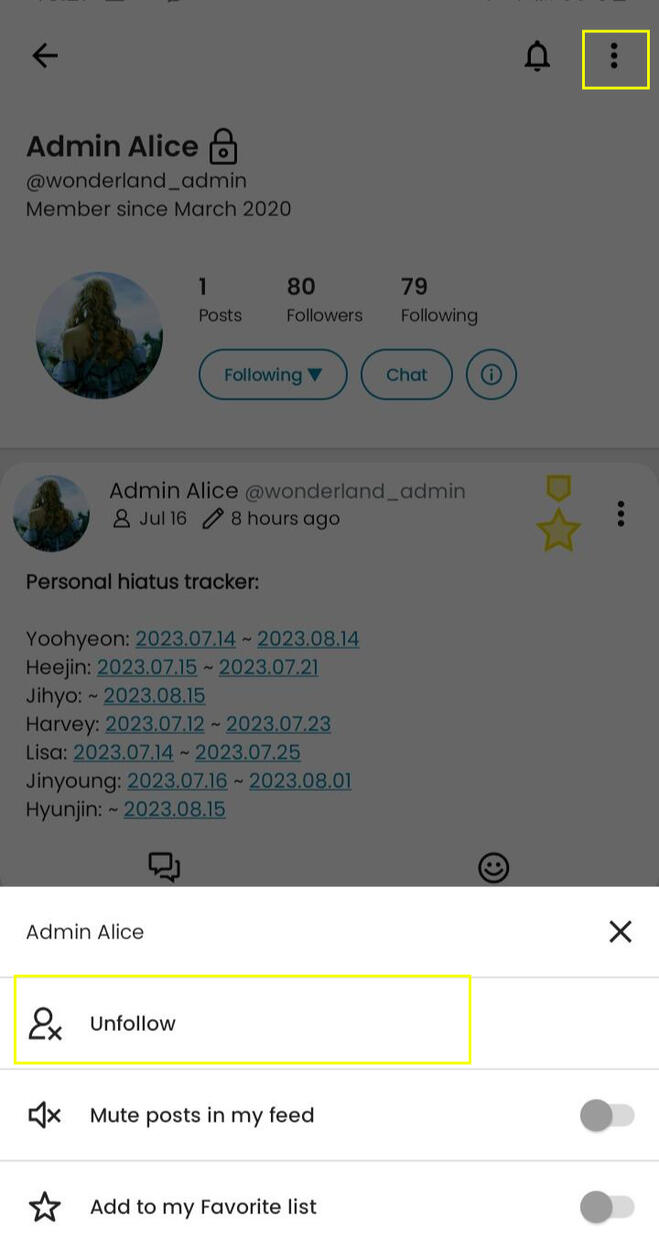Screen dimensions: 659x1260
Task: Start a chat with Admin Alice
Action: [x=406, y=375]
